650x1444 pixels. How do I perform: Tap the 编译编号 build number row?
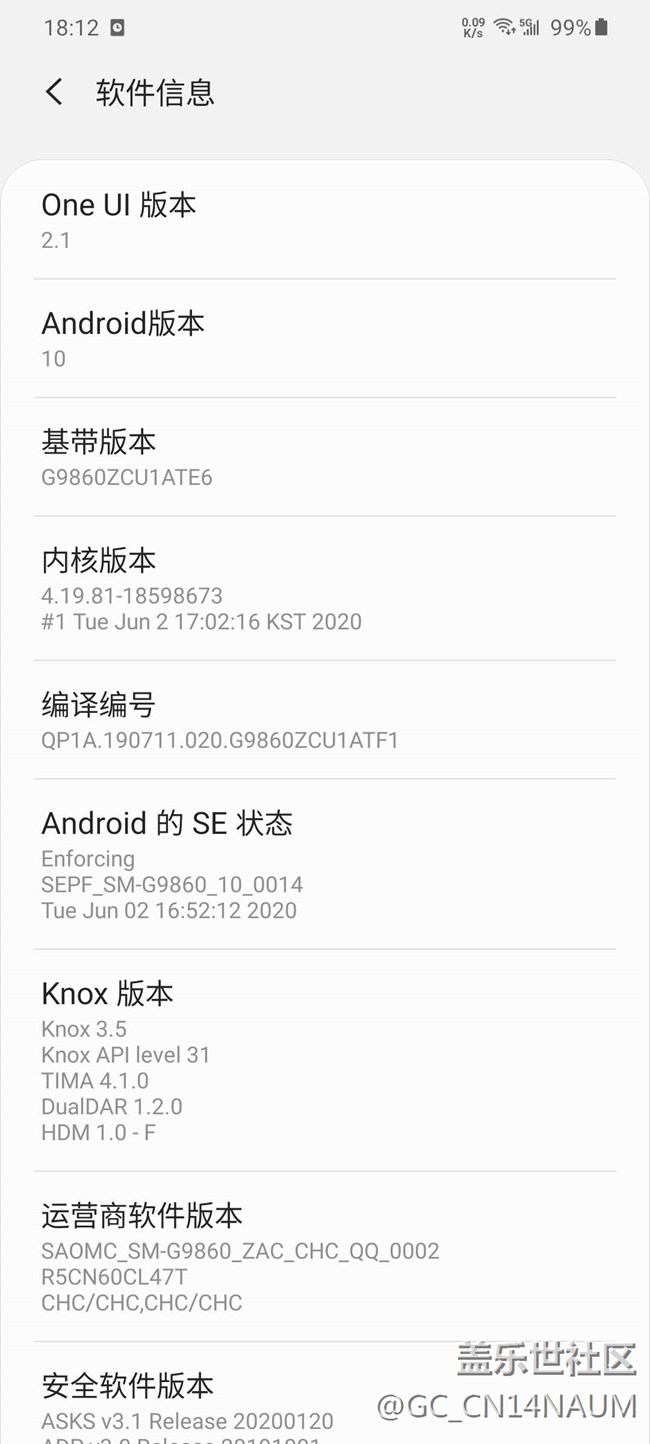[x=324, y=720]
